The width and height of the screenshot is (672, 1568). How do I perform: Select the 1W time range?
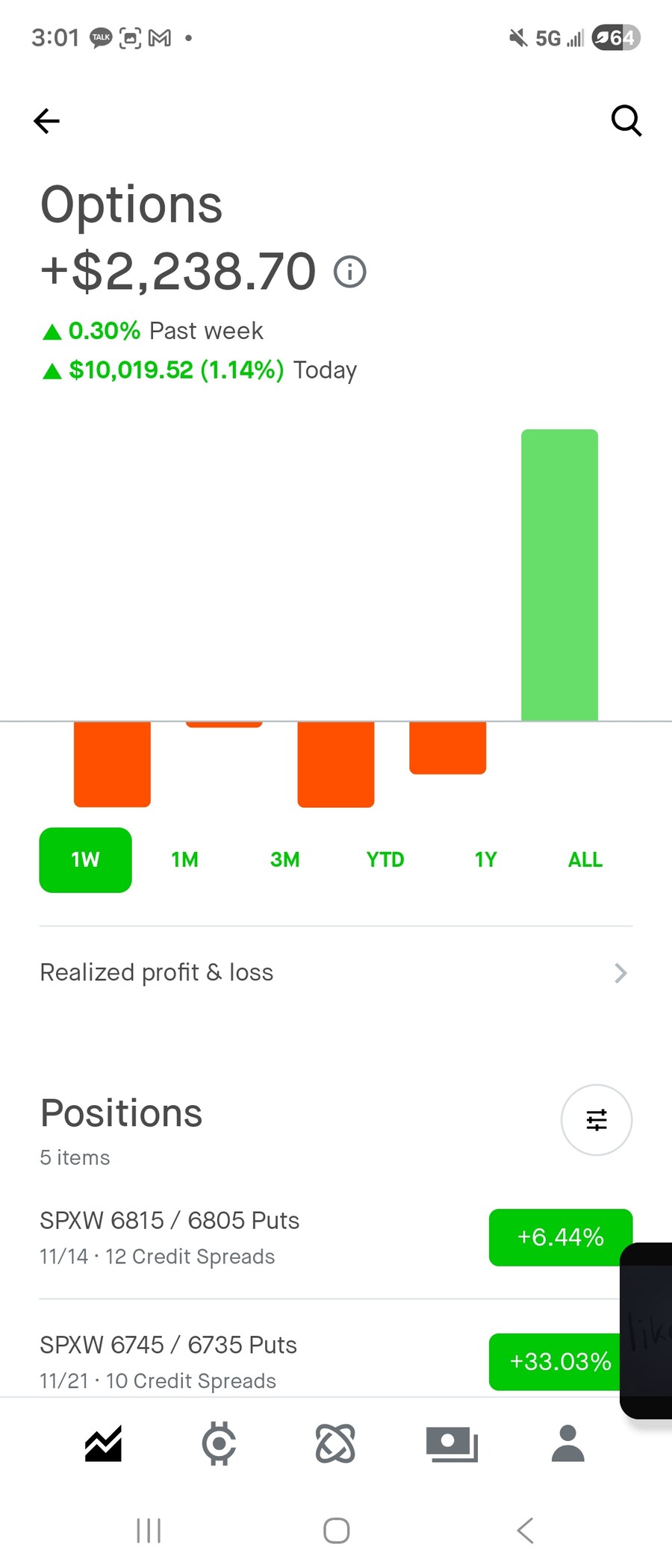click(85, 860)
